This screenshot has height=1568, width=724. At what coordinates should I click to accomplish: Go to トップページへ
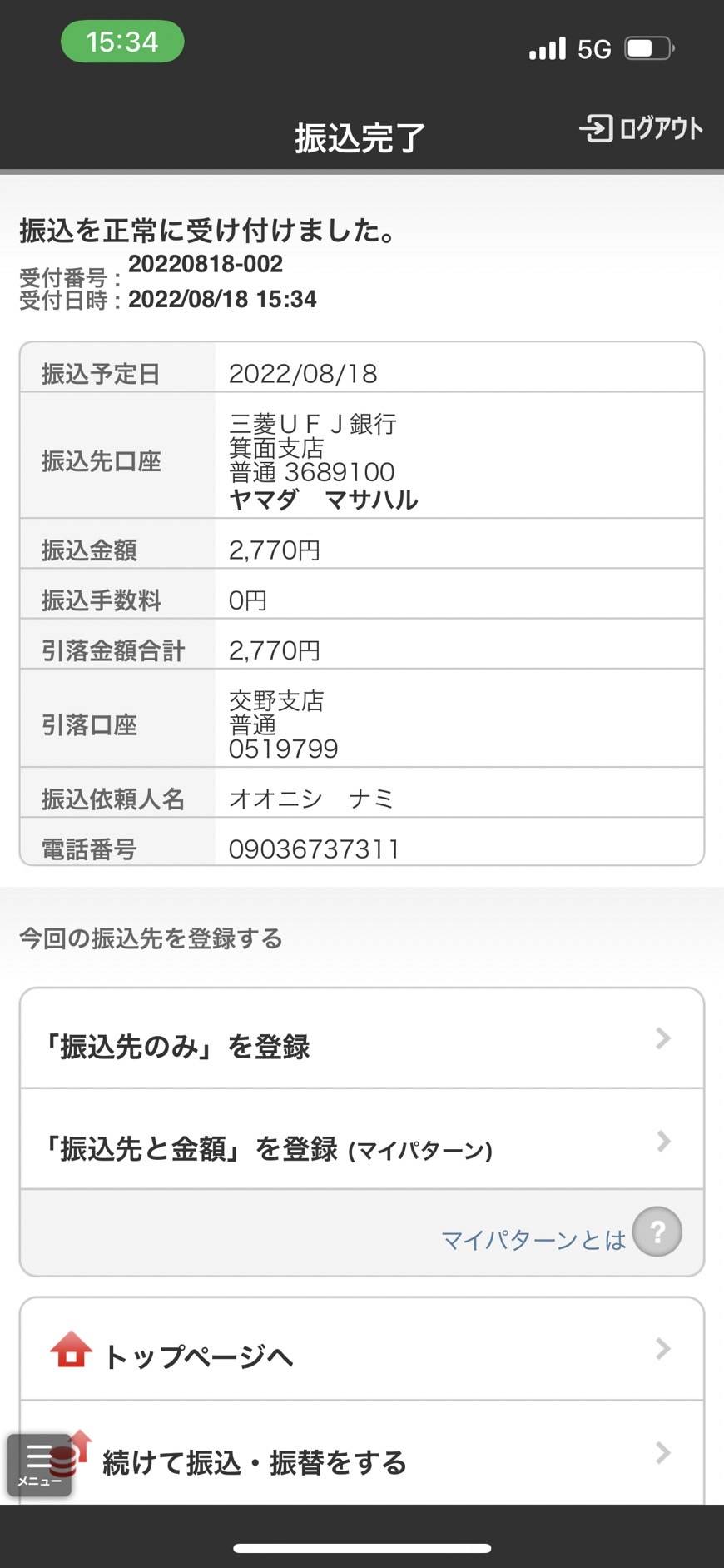tap(362, 1350)
